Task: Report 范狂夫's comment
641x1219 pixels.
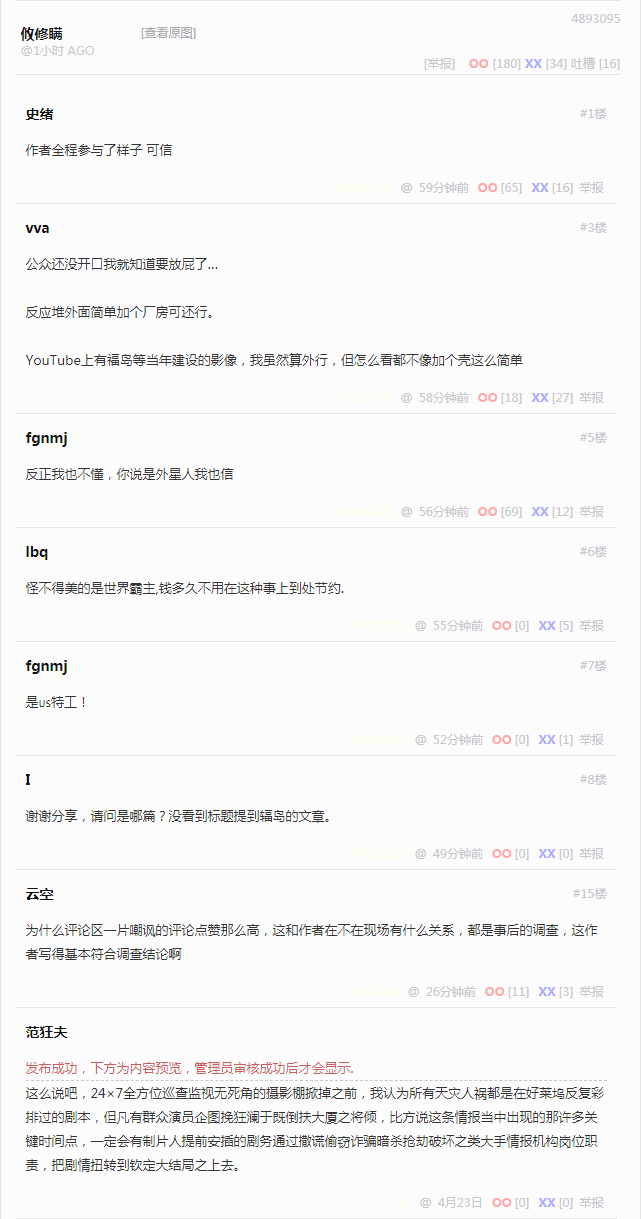Action: [x=591, y=1203]
